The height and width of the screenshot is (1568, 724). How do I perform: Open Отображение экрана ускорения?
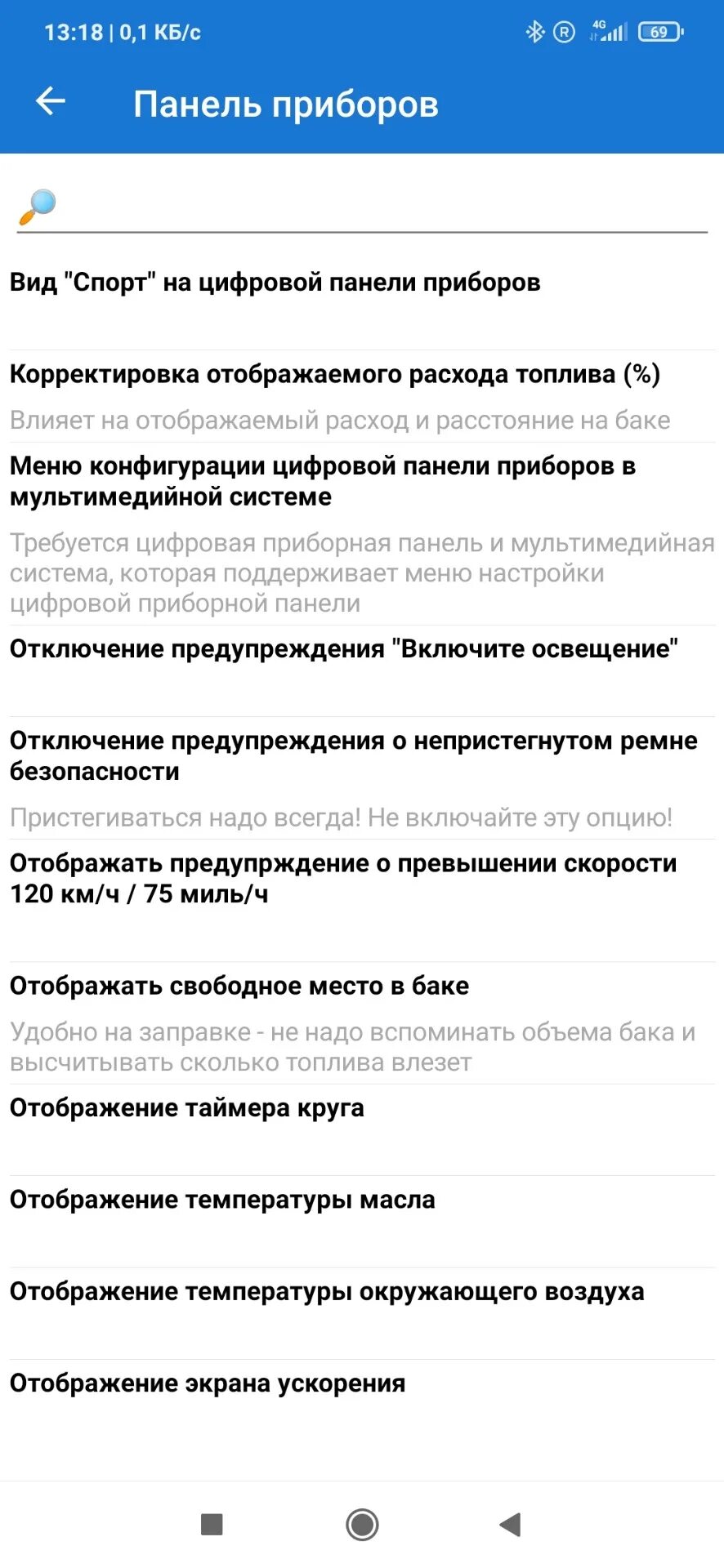[x=362, y=1405]
